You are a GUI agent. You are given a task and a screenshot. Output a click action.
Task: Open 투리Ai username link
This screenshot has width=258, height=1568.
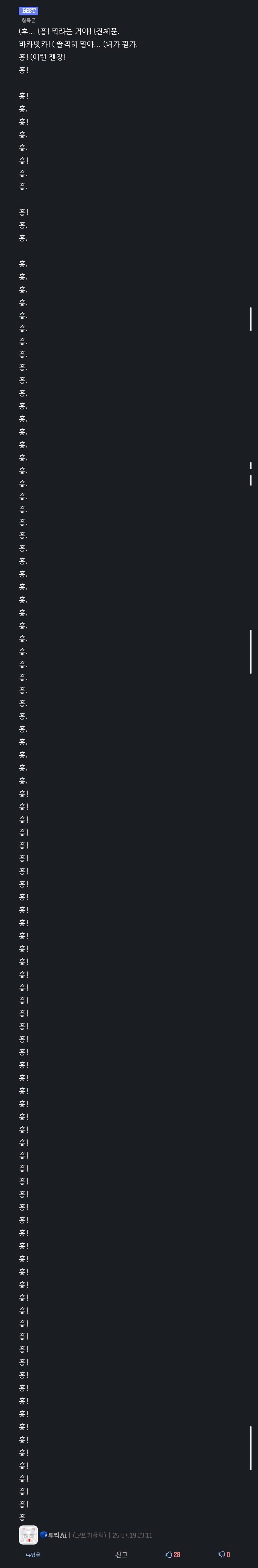click(x=56, y=1535)
